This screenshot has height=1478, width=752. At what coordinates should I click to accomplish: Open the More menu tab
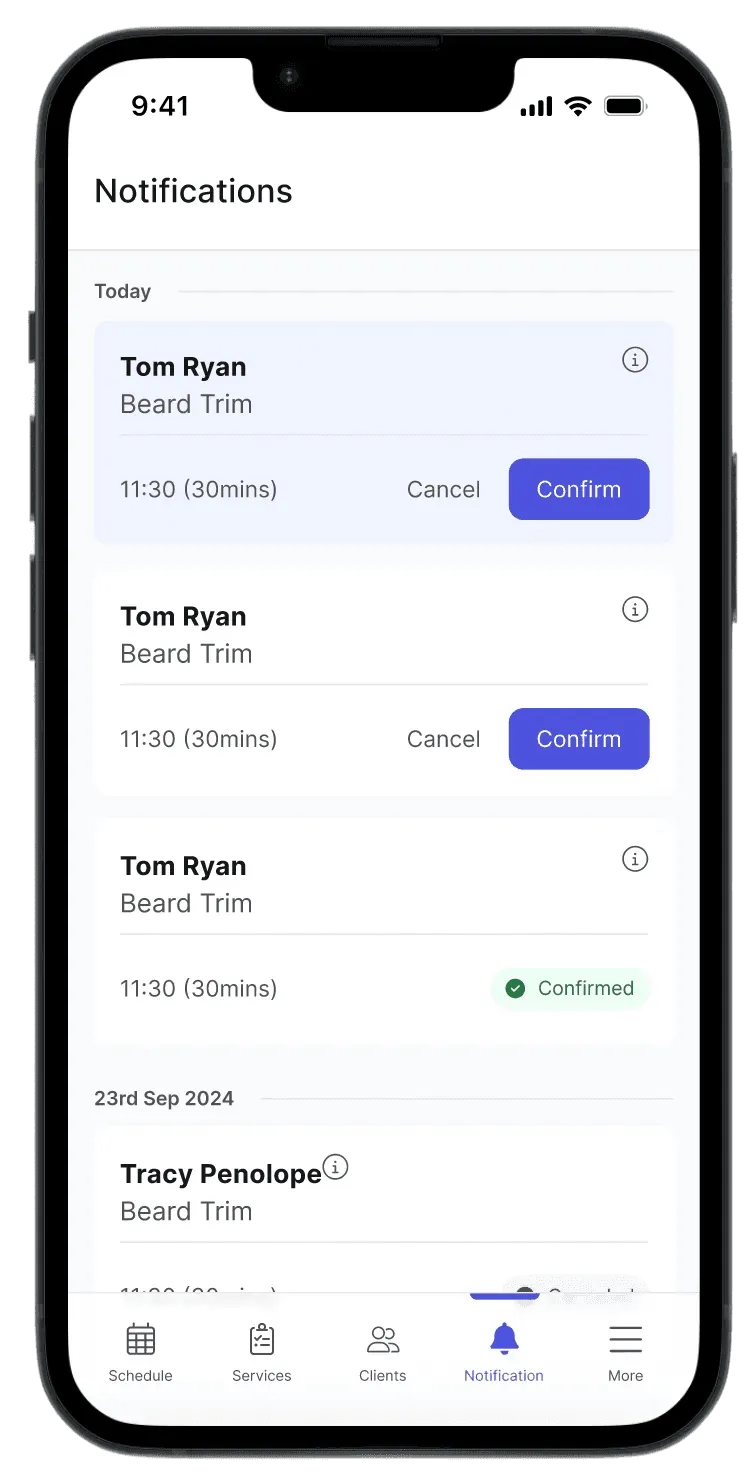pos(626,1353)
